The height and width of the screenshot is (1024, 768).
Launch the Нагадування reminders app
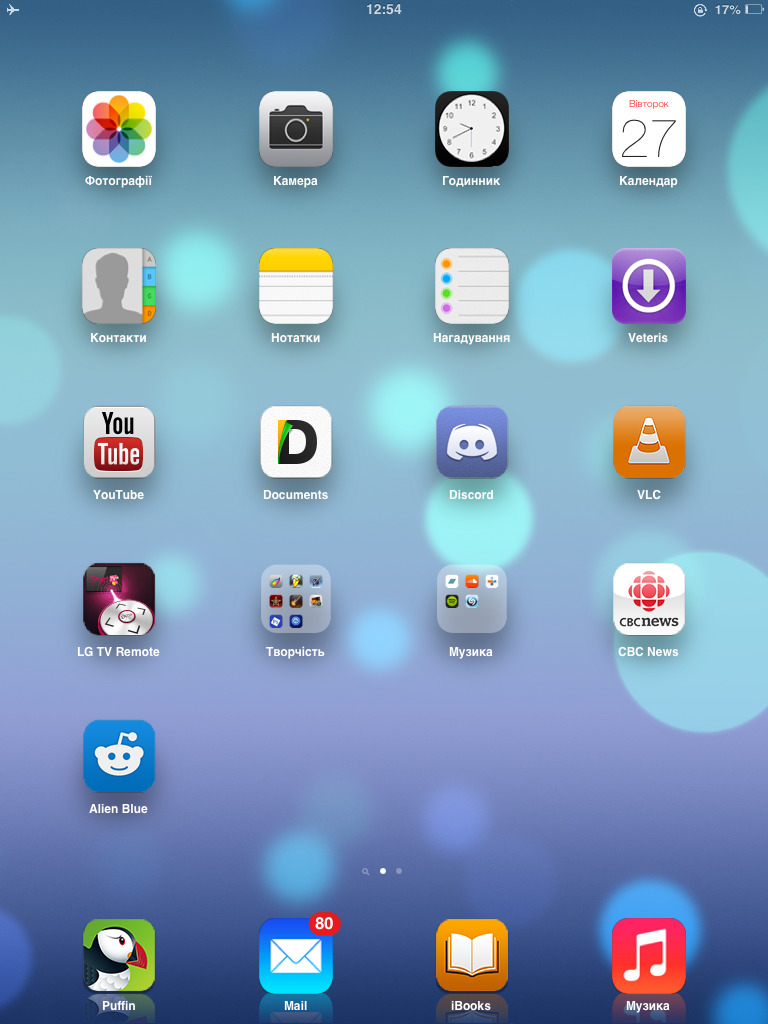[x=472, y=286]
